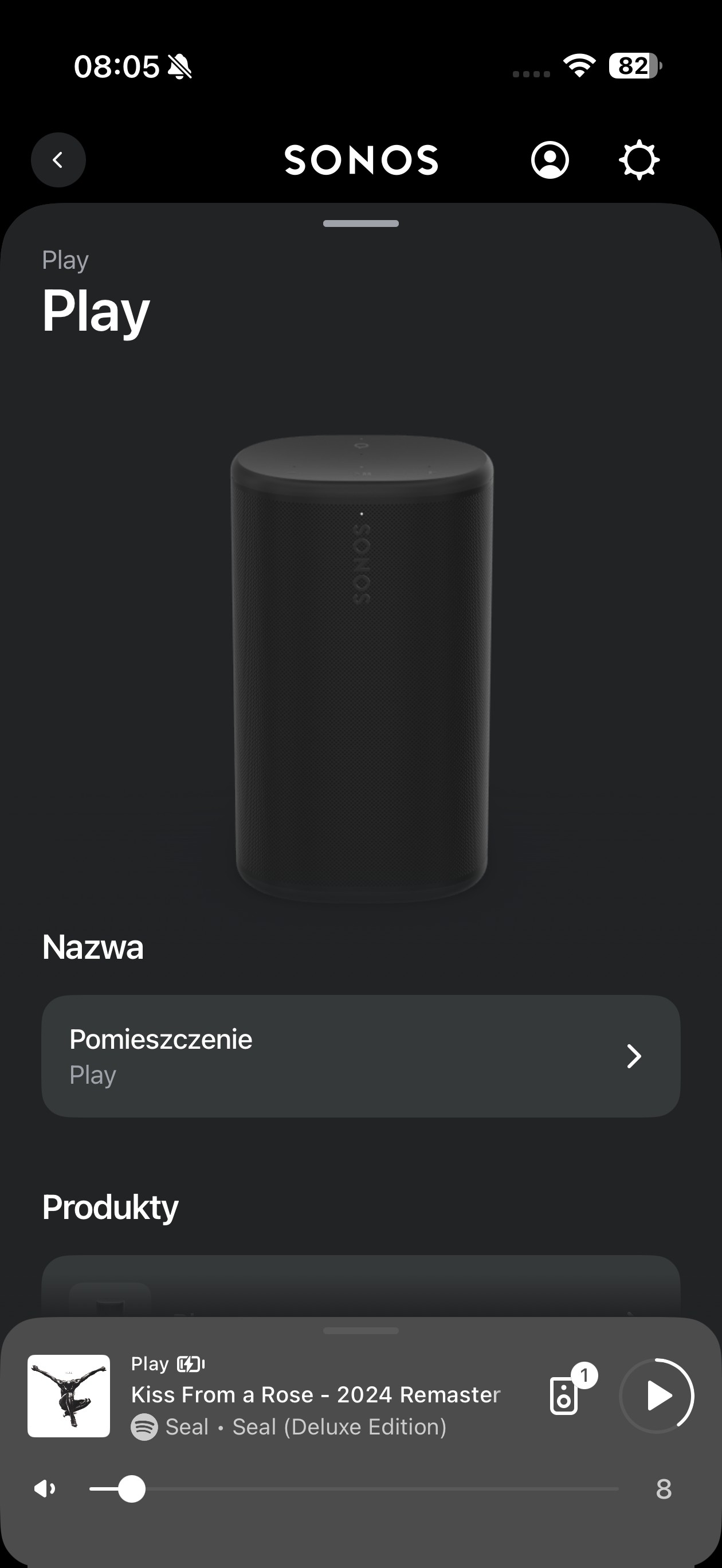Image resolution: width=722 pixels, height=1568 pixels.
Task: Open the now playing album artwork
Action: [x=69, y=1395]
